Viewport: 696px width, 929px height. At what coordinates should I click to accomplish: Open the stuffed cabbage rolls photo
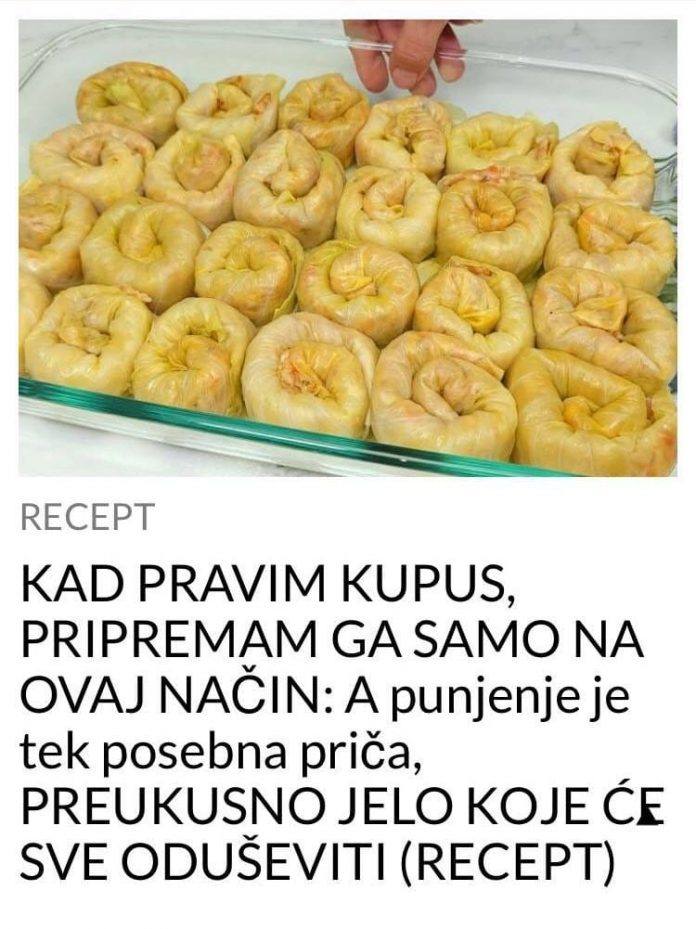(x=348, y=248)
